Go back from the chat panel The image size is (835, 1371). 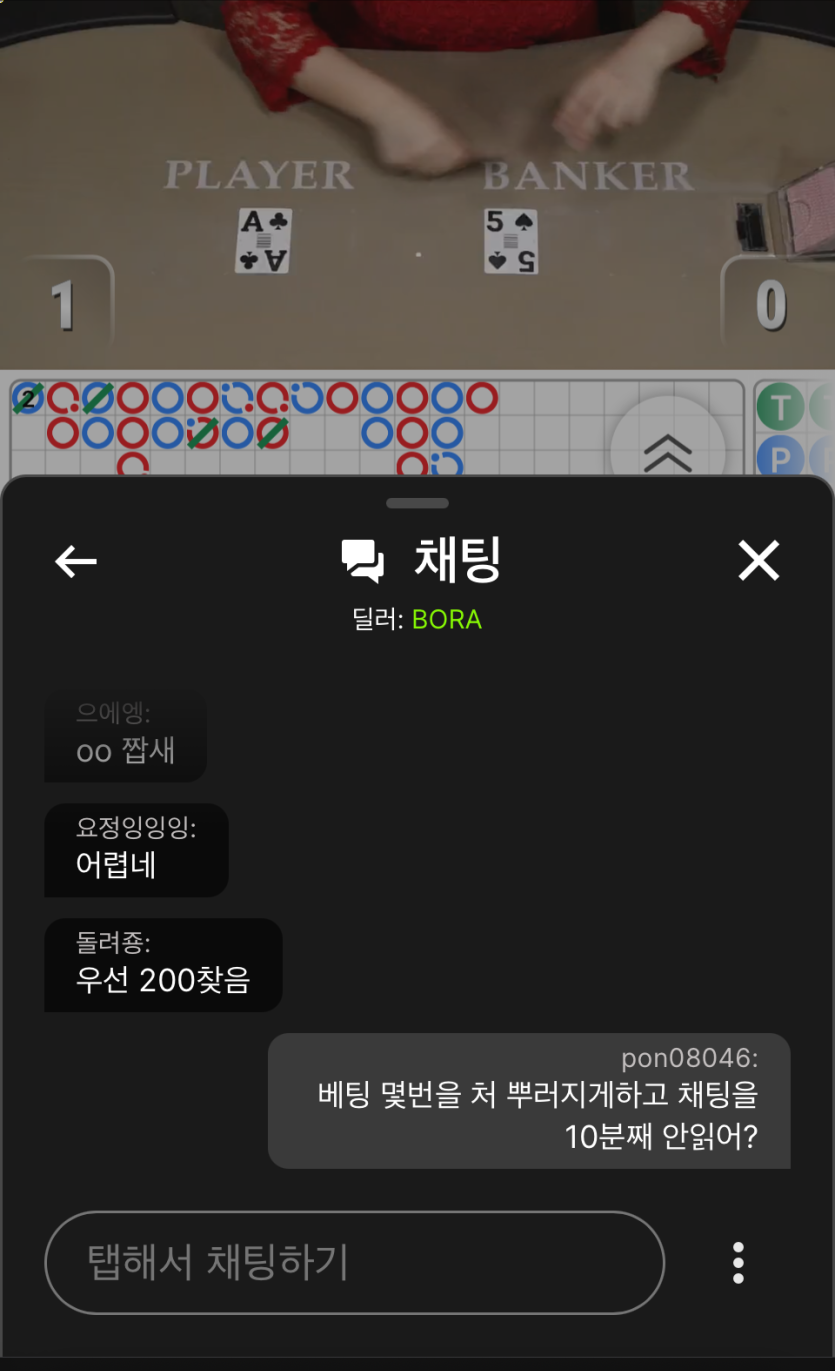tap(76, 562)
